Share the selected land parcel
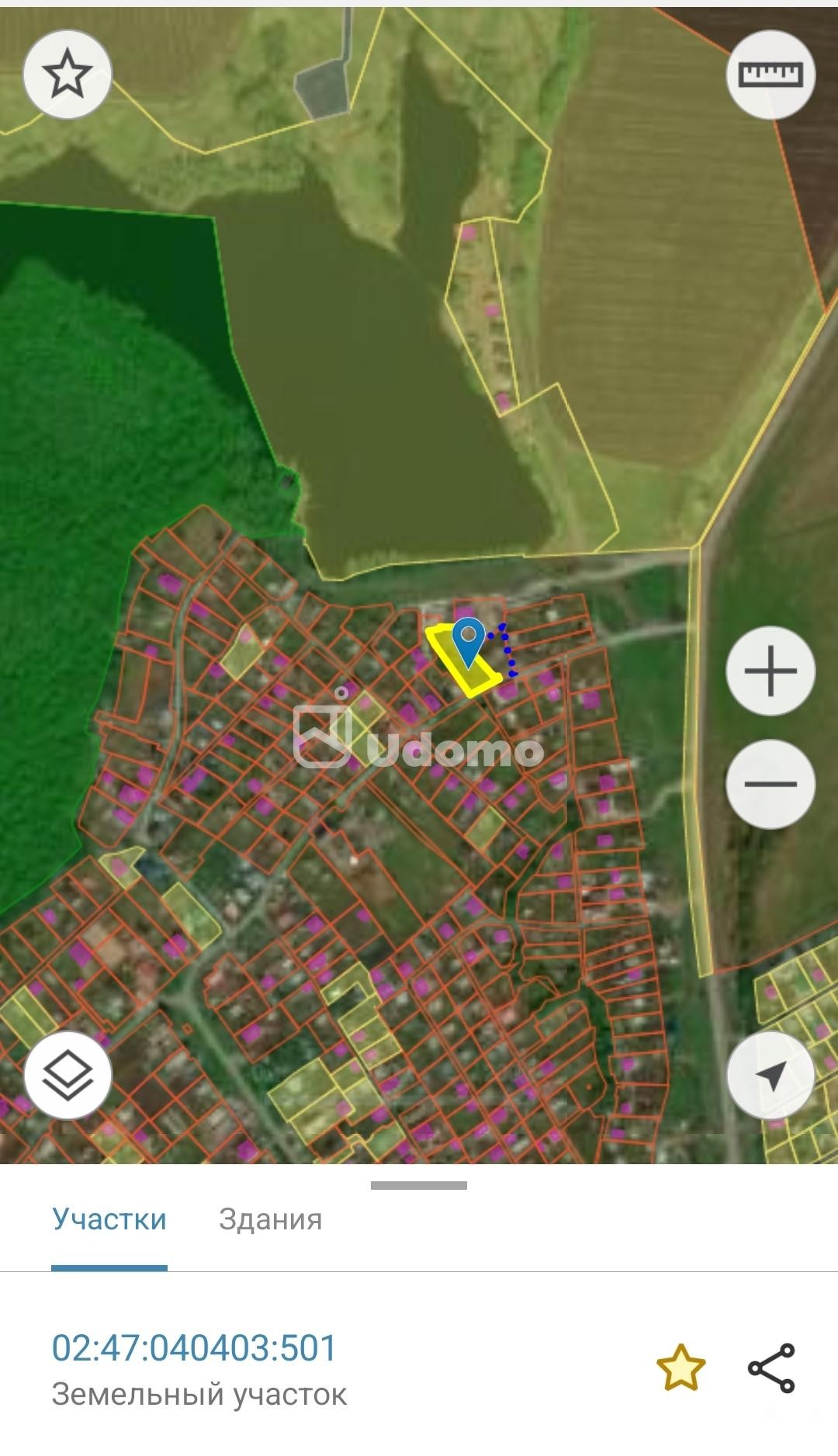The image size is (838, 1456). pos(771,1368)
